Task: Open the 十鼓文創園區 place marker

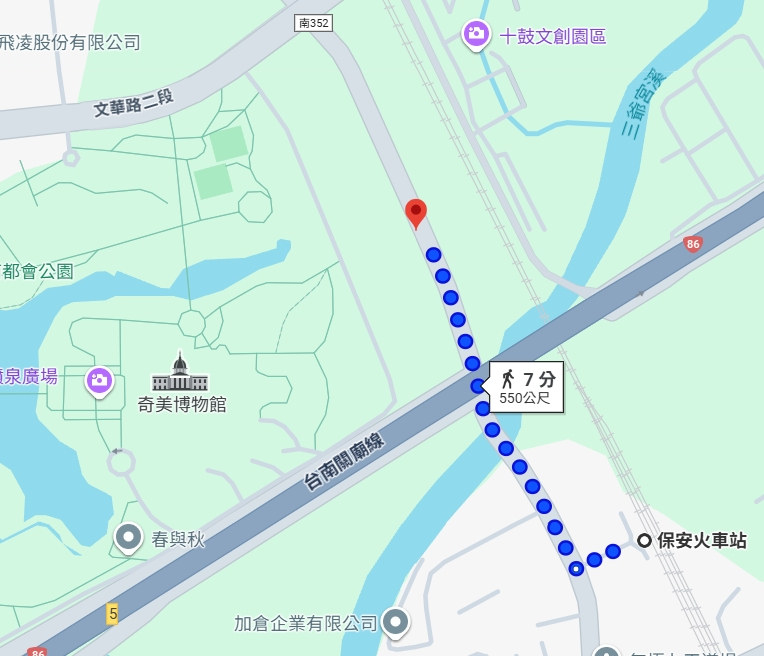Action: [x=477, y=35]
